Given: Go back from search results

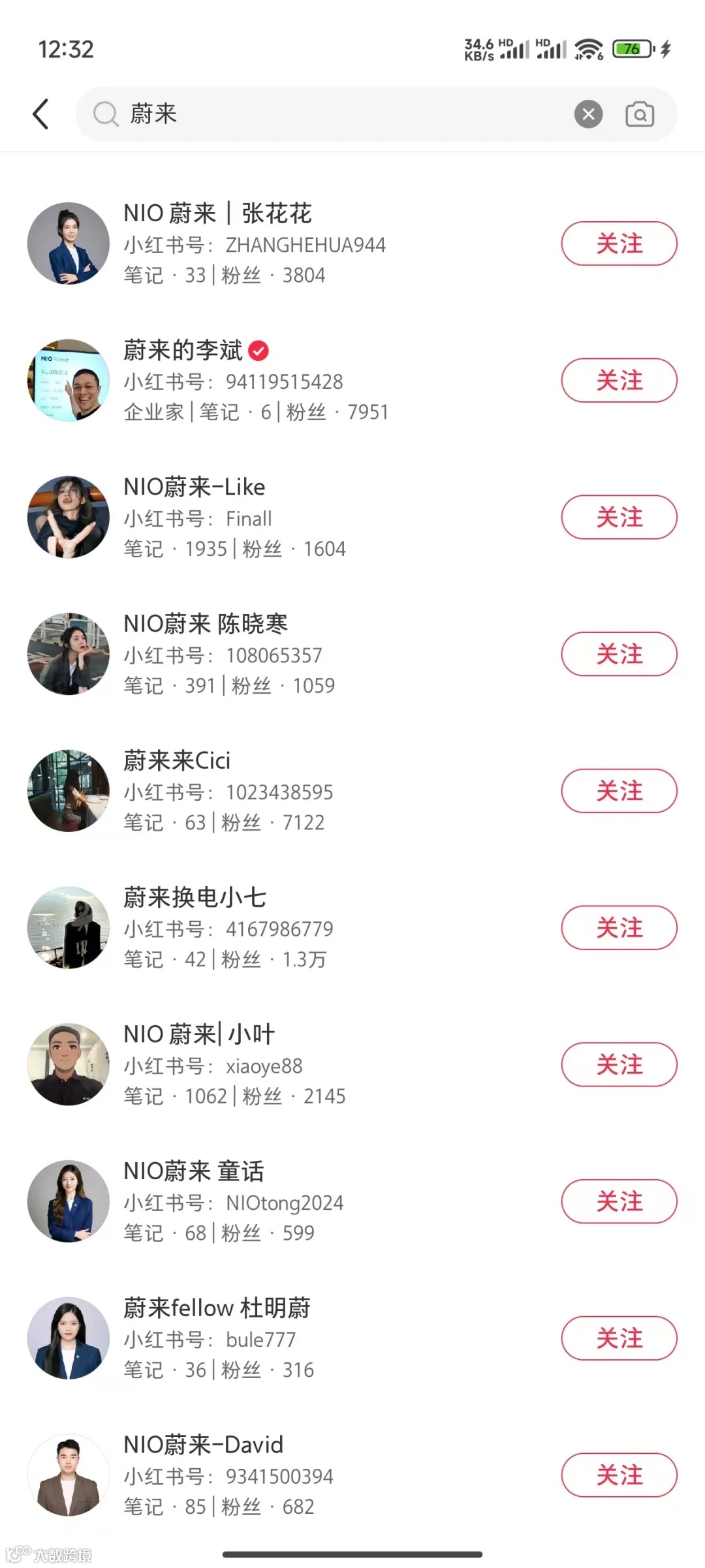Looking at the screenshot, I should click(41, 114).
